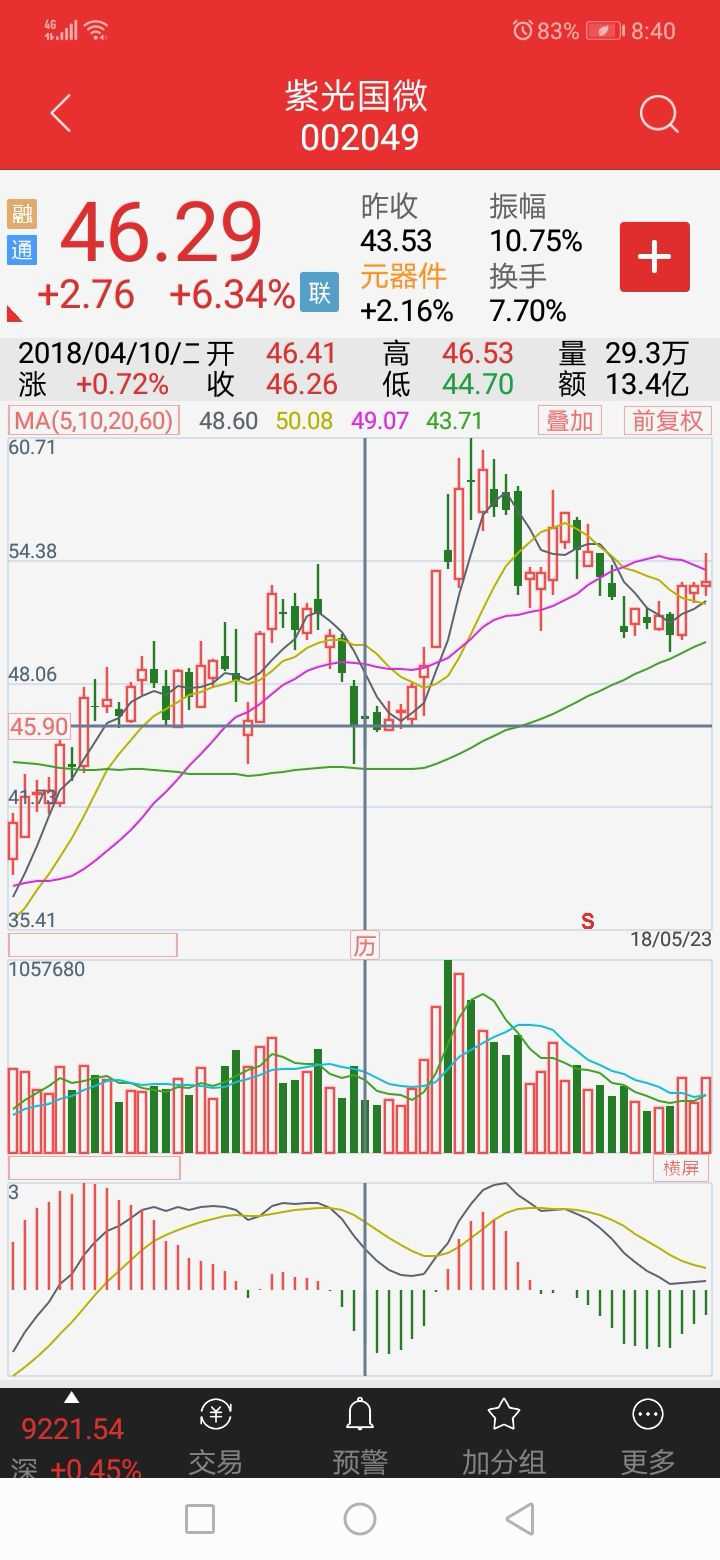
Task: Change the 前复权 adjustment option
Action: [x=667, y=420]
